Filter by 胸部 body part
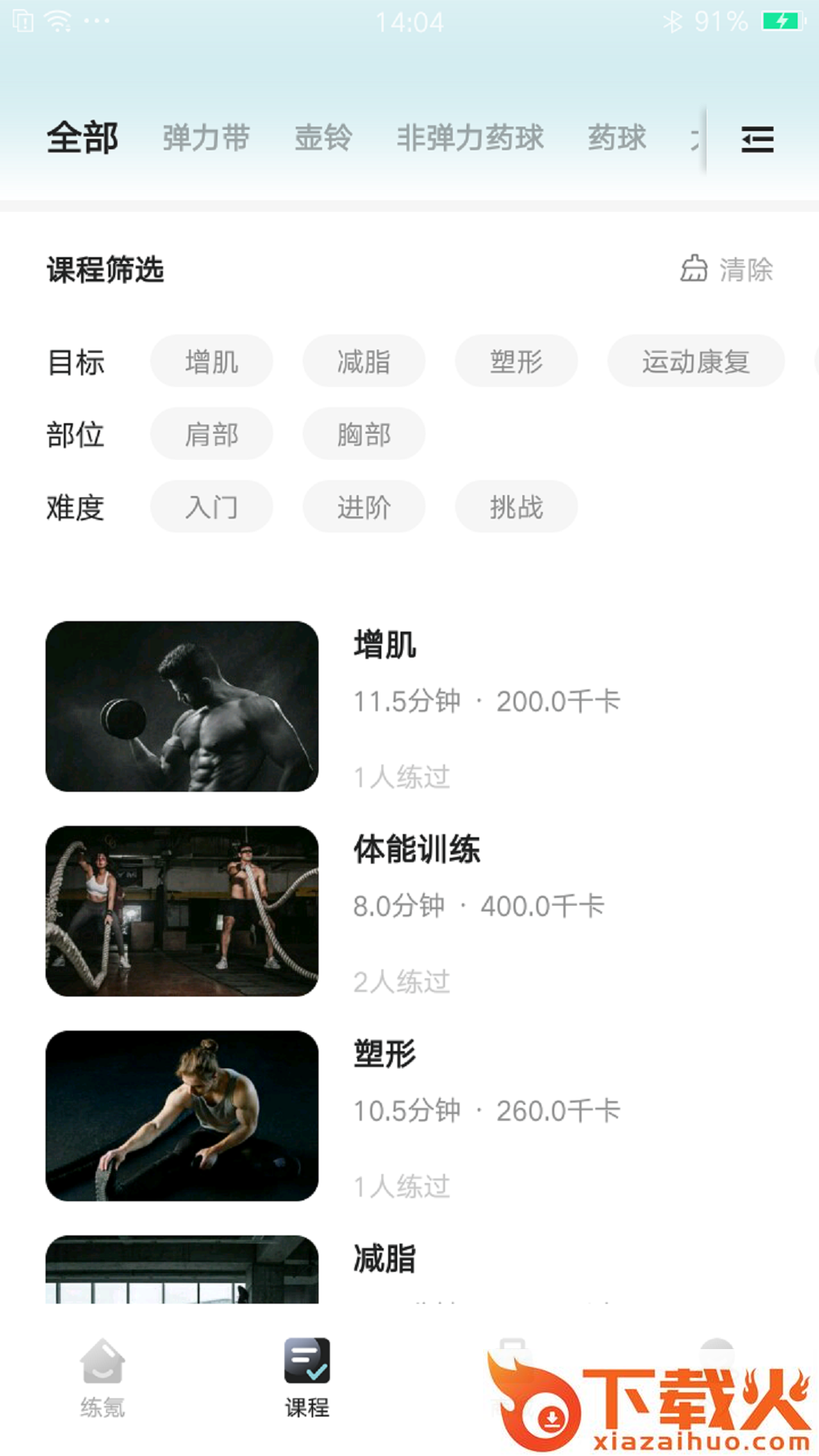This screenshot has width=819, height=1456. click(x=364, y=435)
